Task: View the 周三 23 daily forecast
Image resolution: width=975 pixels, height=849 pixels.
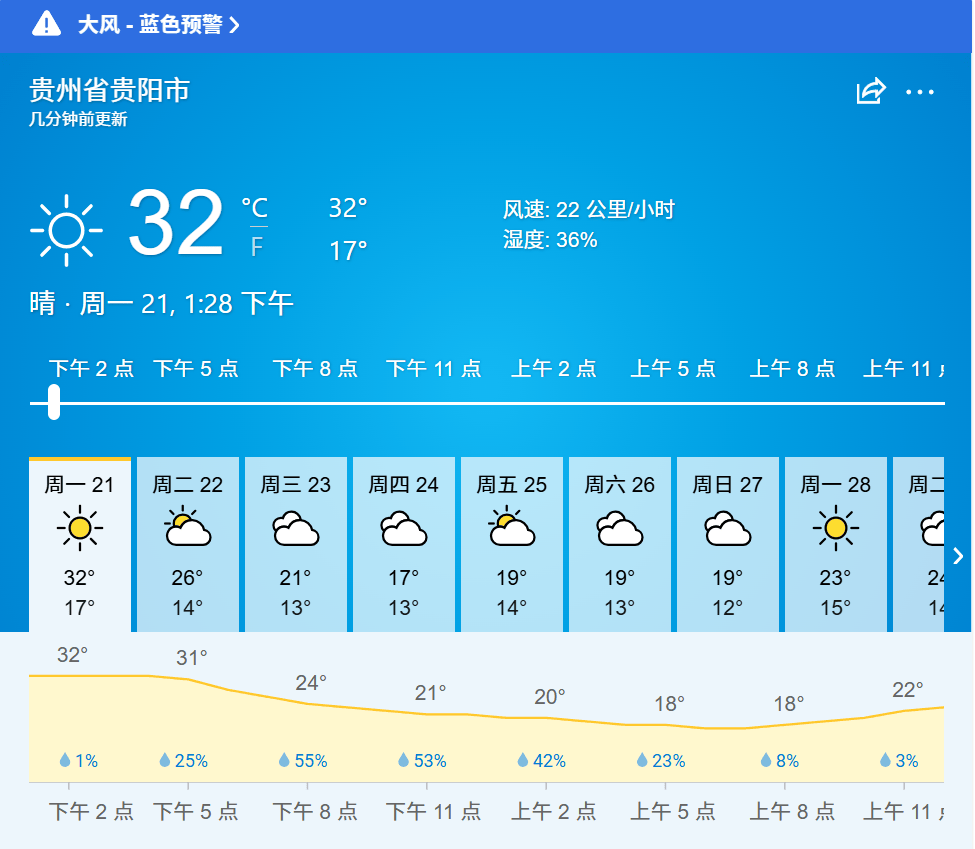Action: (296, 545)
